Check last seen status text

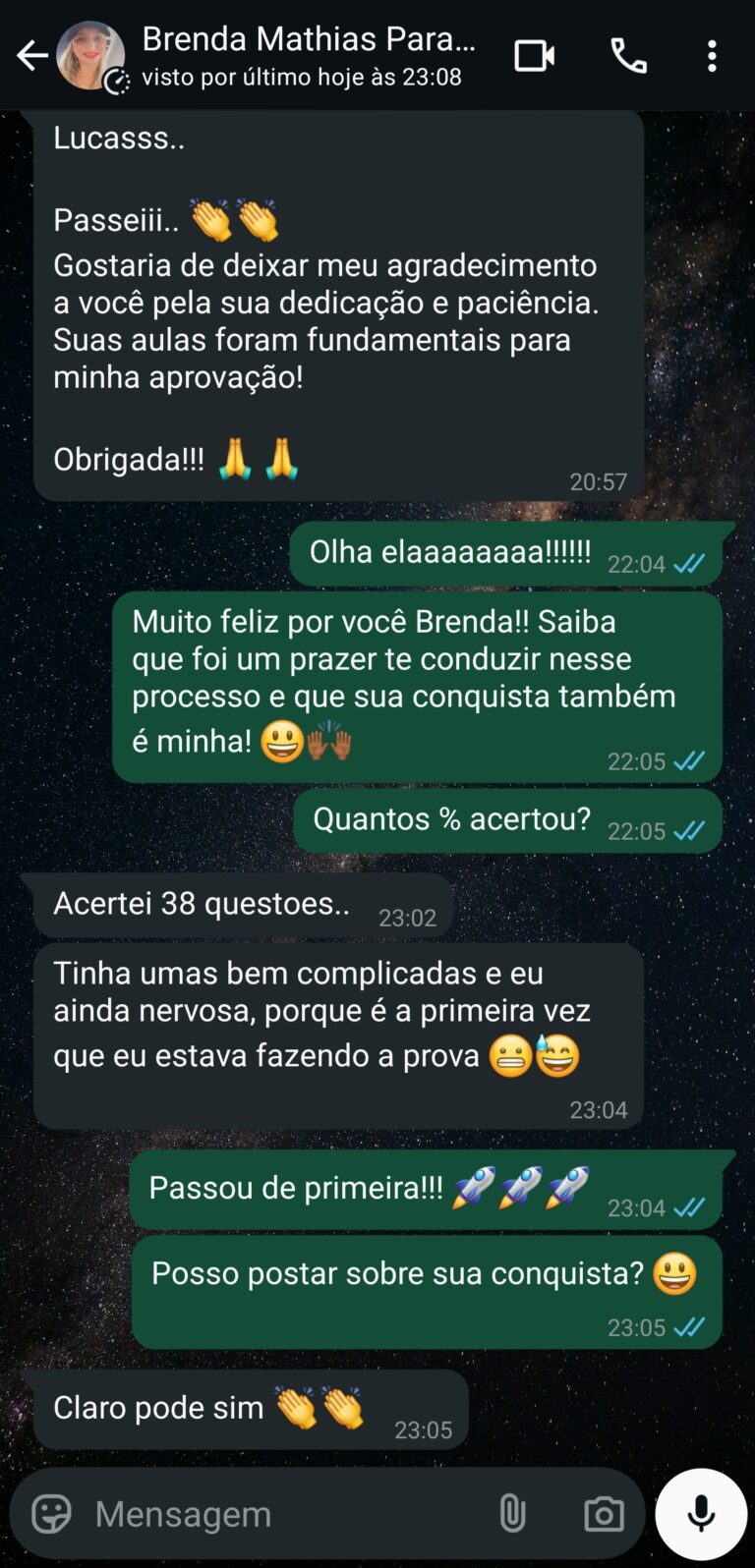300,77
